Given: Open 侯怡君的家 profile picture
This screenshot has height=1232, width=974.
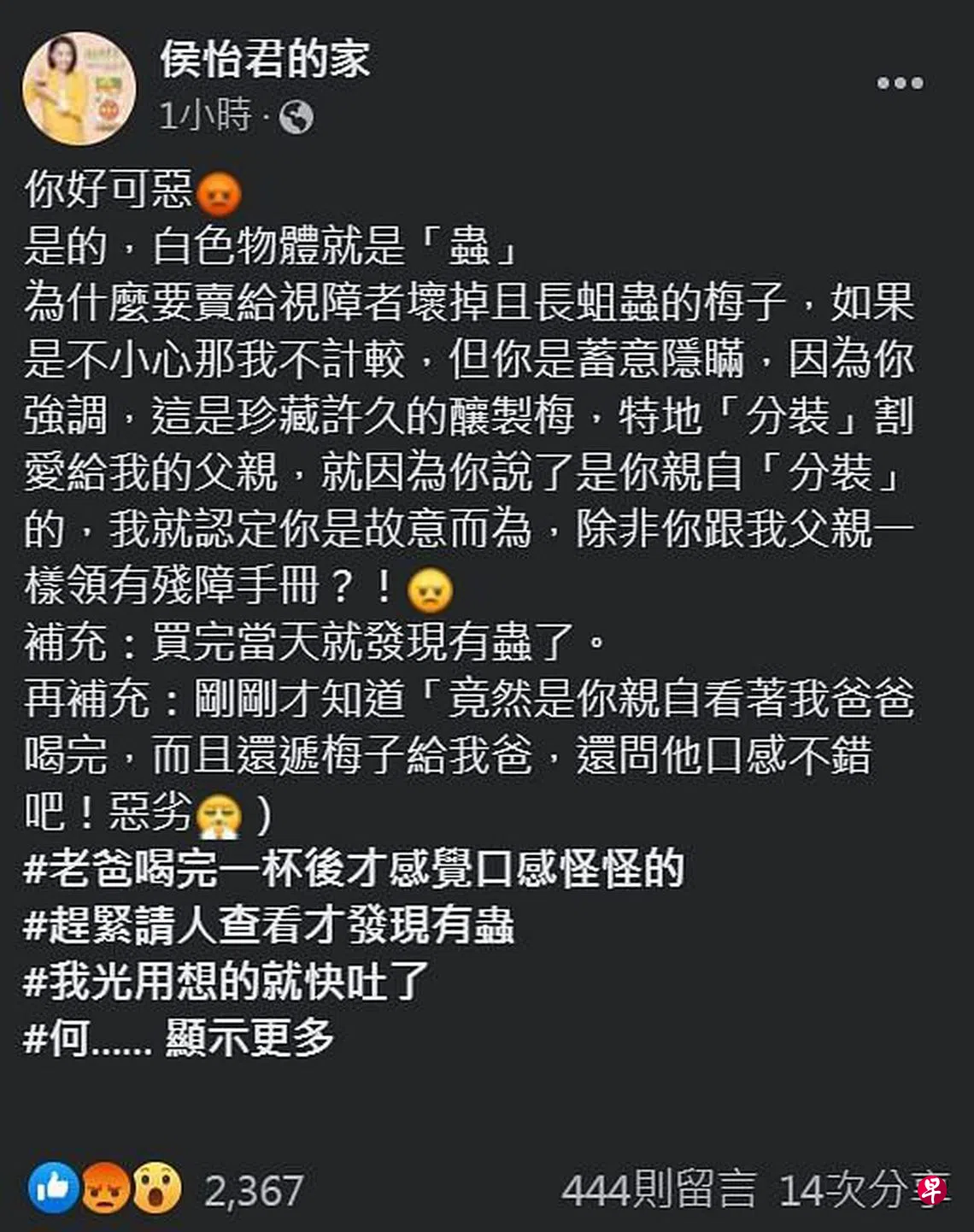Looking at the screenshot, I should tap(79, 88).
